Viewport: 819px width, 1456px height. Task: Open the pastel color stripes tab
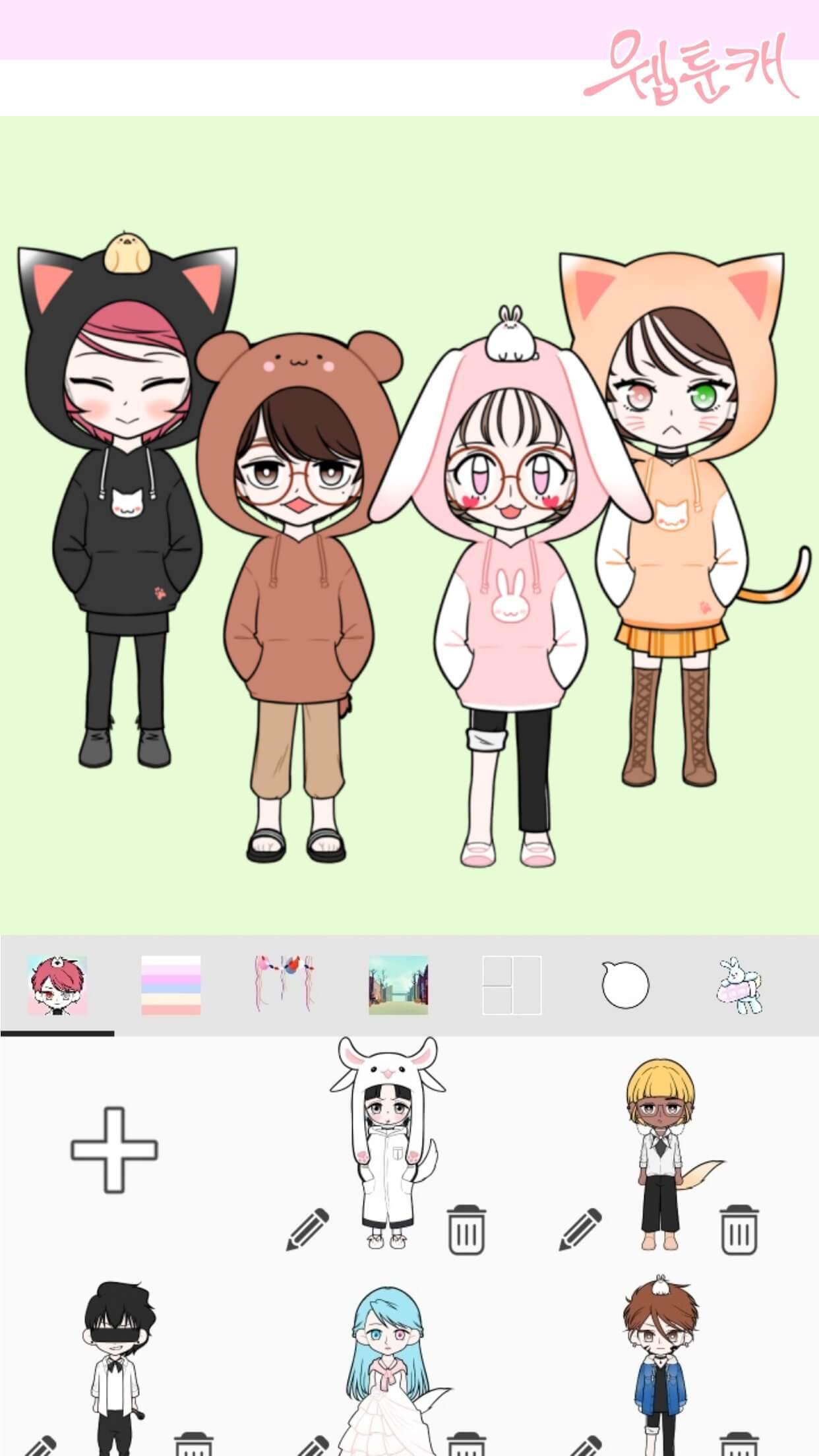coord(171,985)
